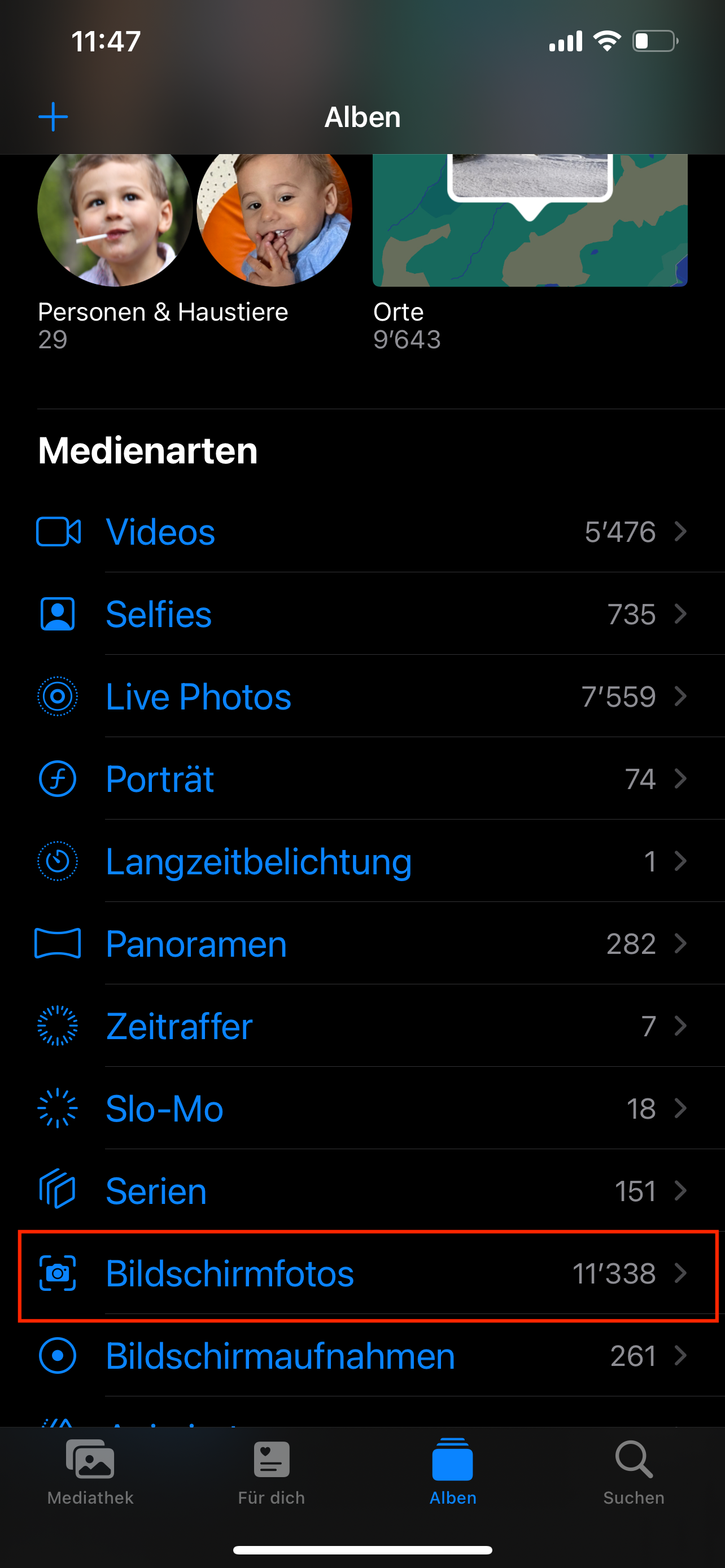Open the Porträt album
725x1568 pixels.
pyautogui.click(x=362, y=779)
